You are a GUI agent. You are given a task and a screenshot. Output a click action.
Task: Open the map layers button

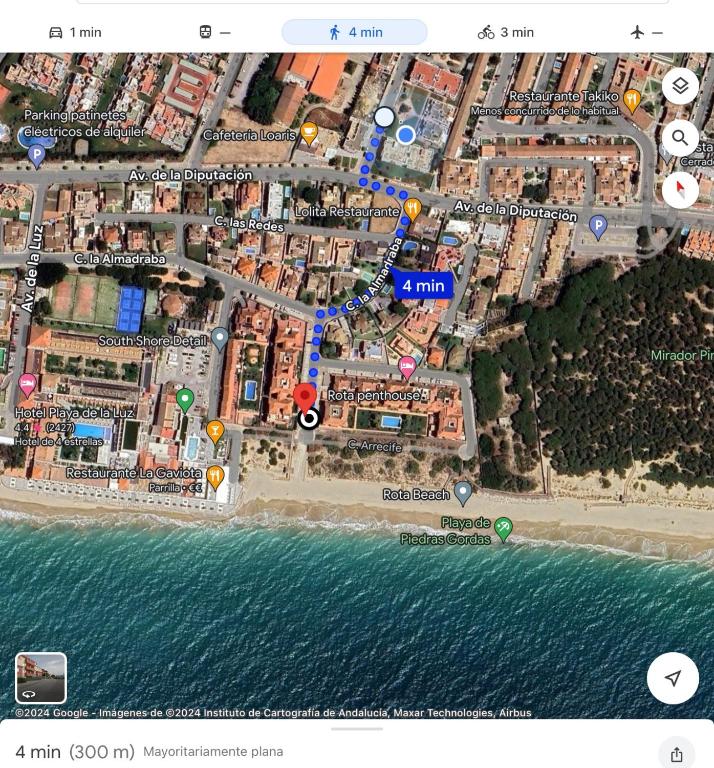680,86
